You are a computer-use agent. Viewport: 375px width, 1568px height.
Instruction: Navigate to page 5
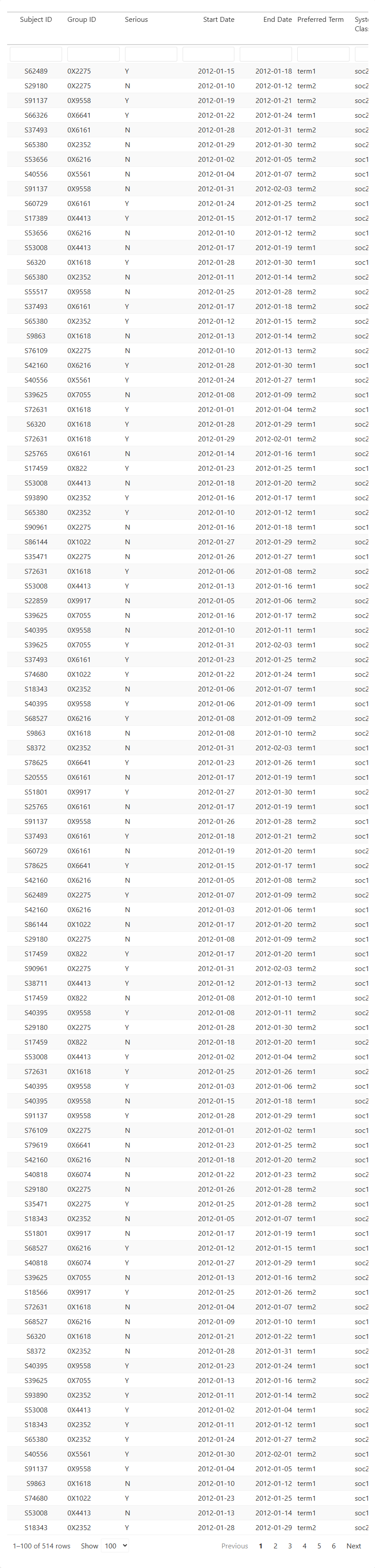click(319, 1545)
